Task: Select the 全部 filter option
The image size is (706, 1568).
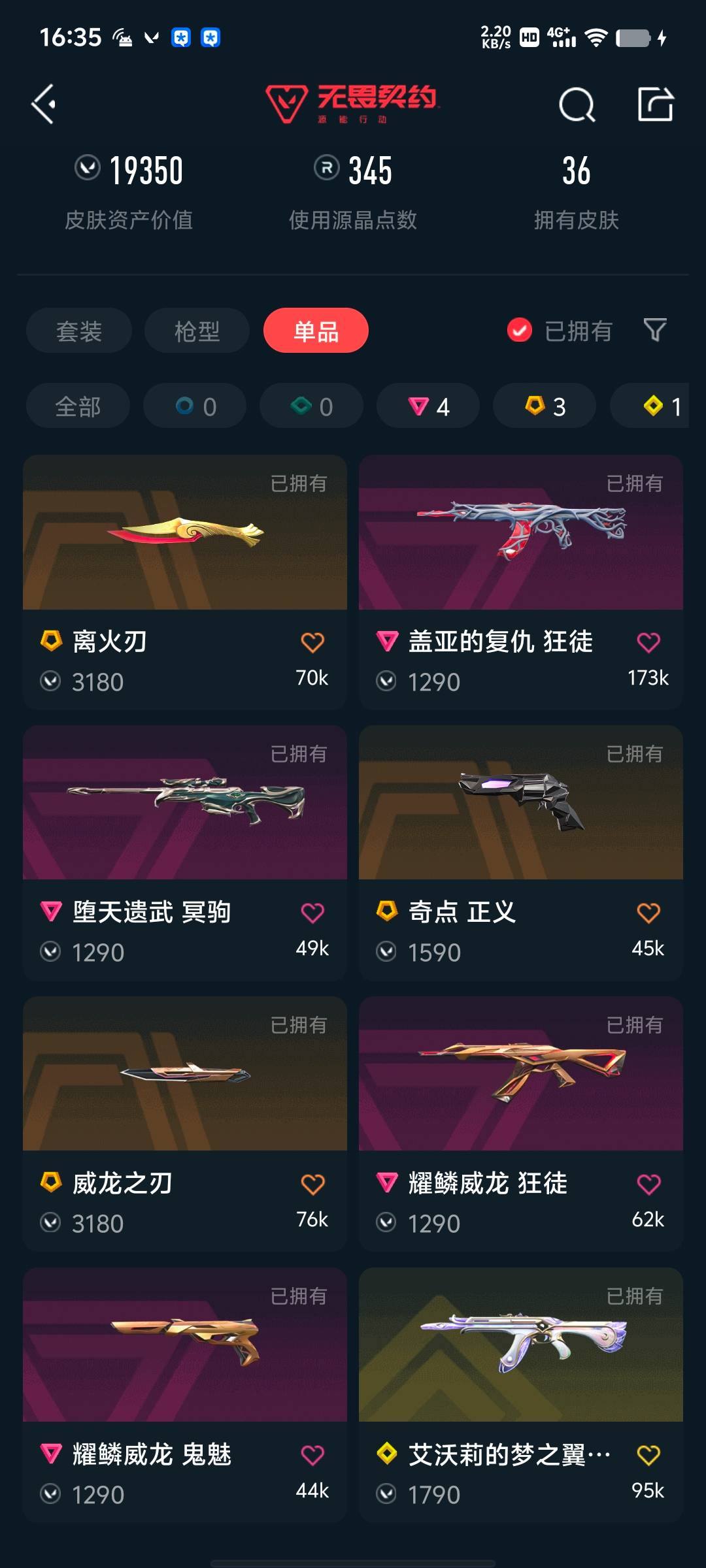Action: coord(77,406)
